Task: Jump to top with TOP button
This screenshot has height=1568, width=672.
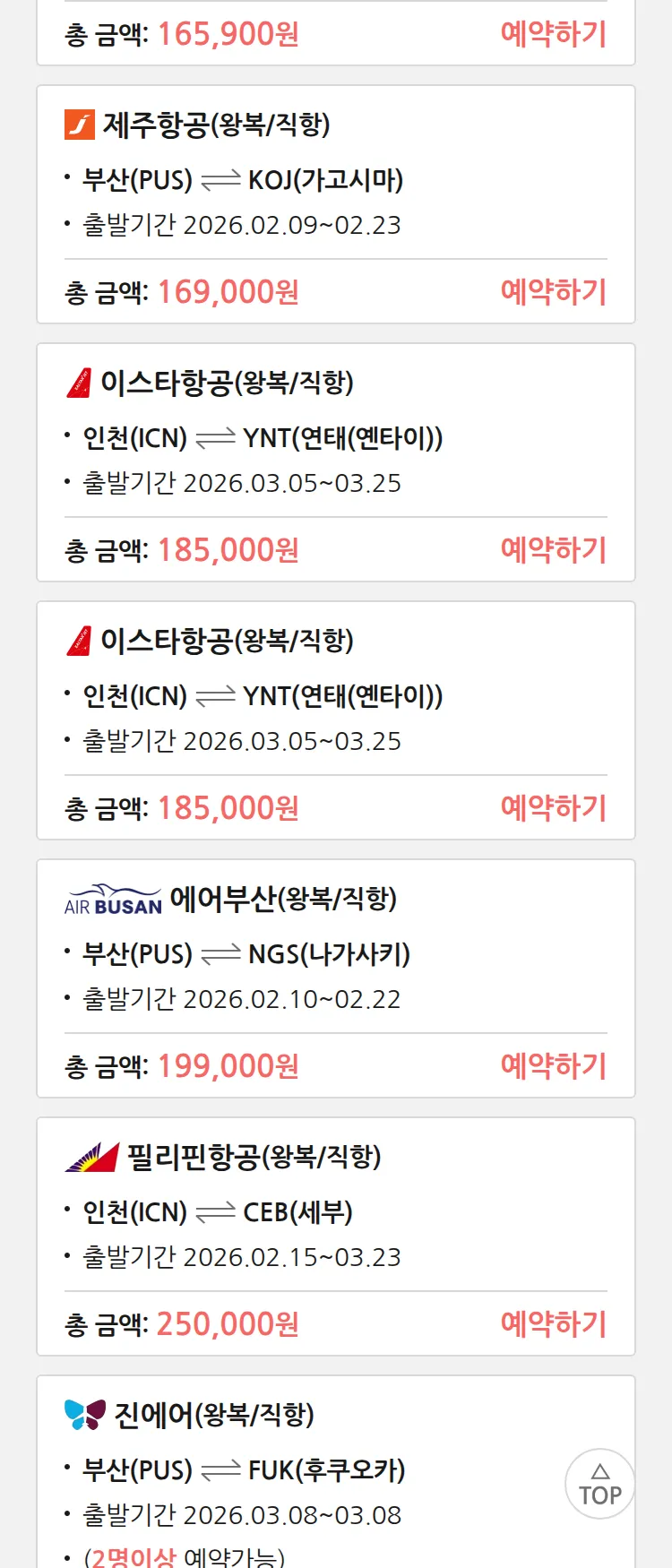Action: pos(599,1485)
